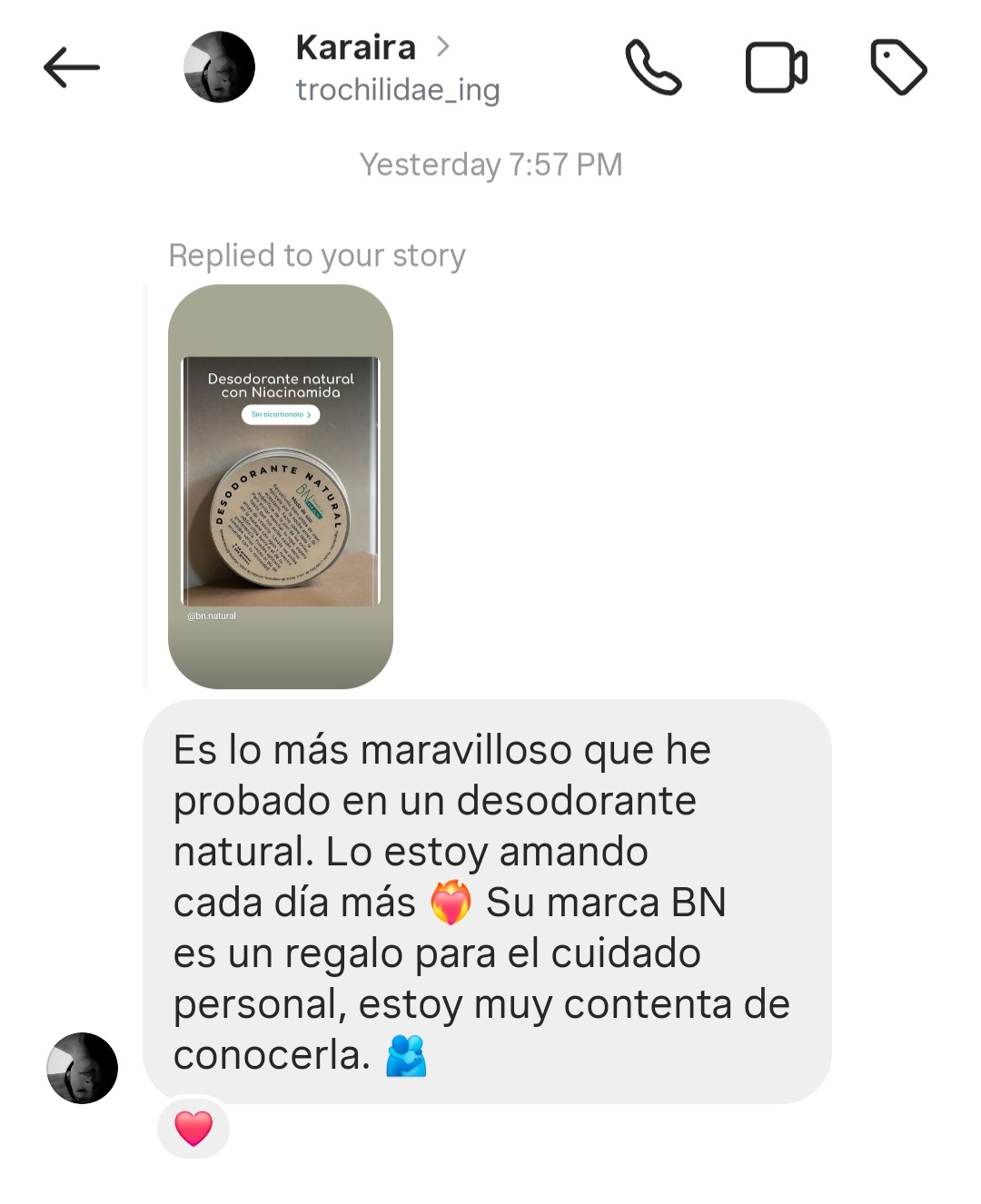Open the replied story about Desodorante natural
The image size is (981, 1204).
tap(281, 486)
